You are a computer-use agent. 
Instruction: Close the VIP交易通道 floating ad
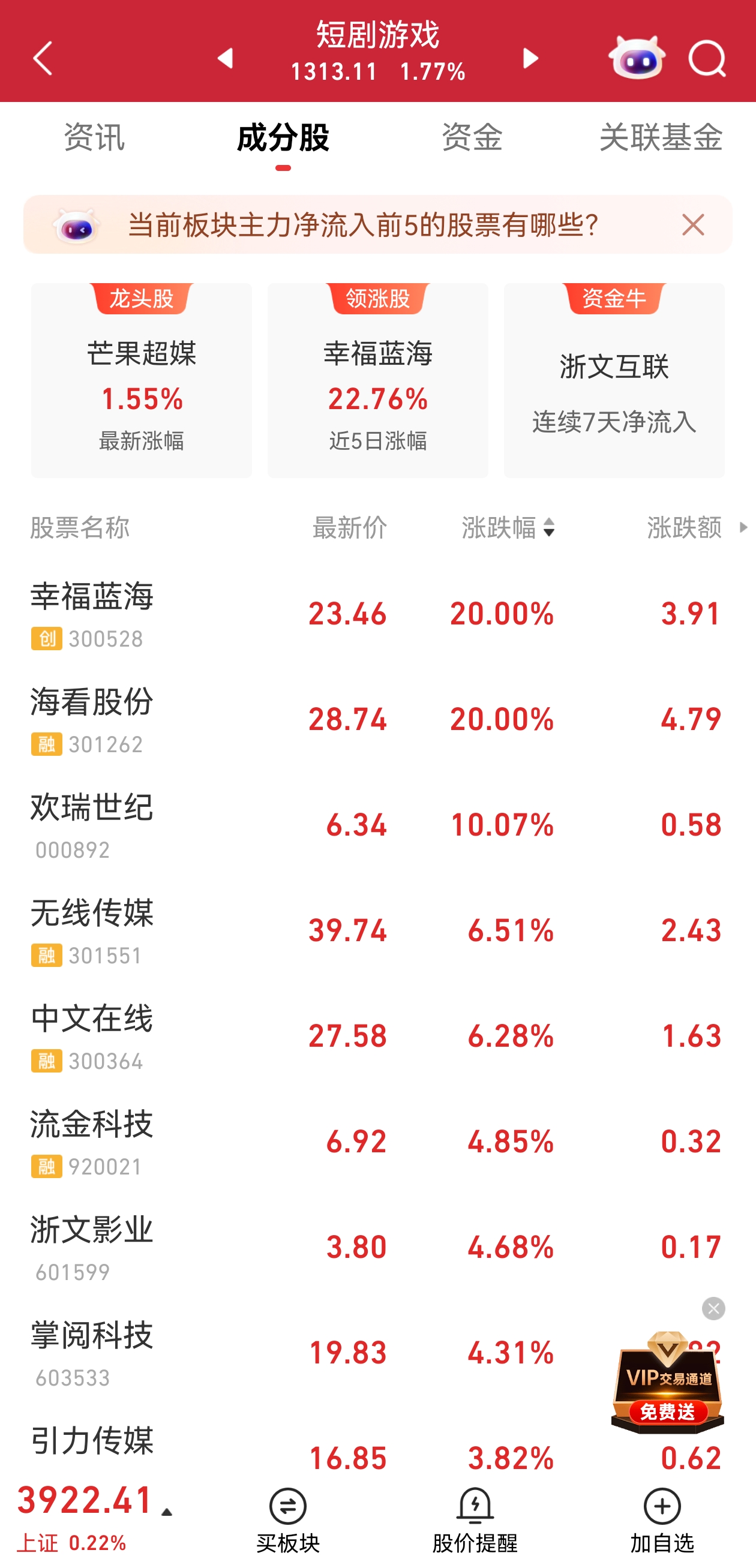[x=713, y=1308]
